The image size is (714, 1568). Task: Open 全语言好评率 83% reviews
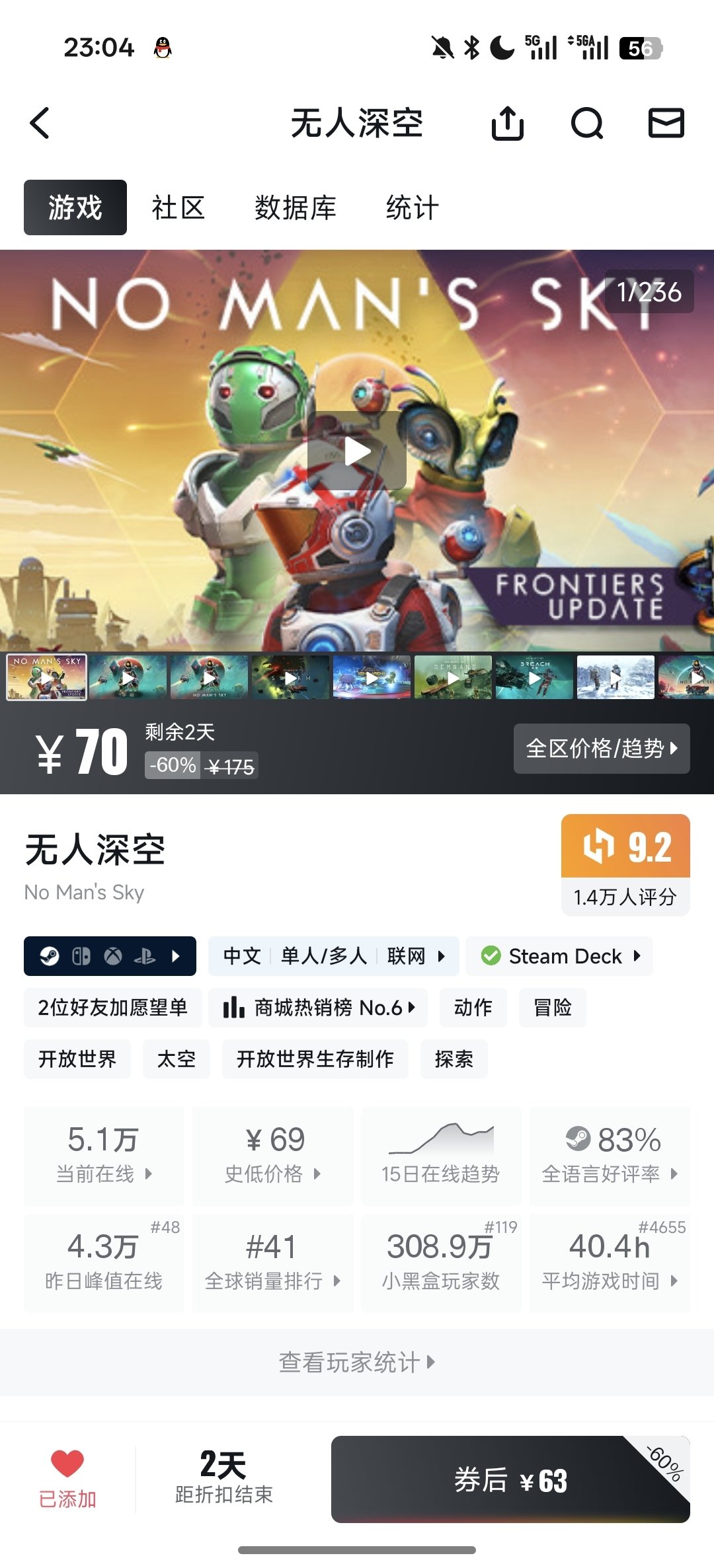(610, 1155)
